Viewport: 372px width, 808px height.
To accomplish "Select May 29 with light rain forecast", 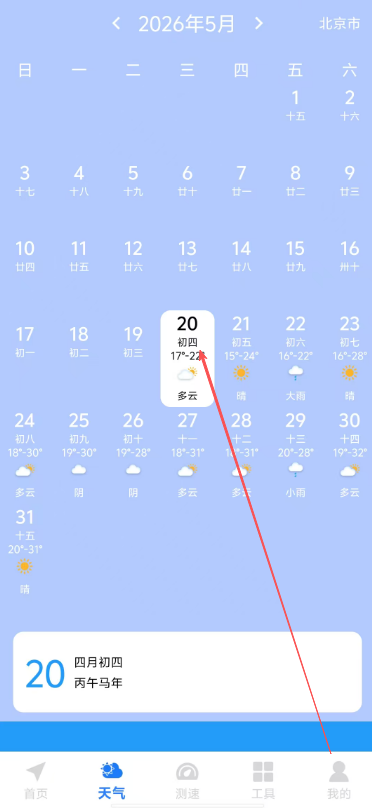I will coord(295,455).
